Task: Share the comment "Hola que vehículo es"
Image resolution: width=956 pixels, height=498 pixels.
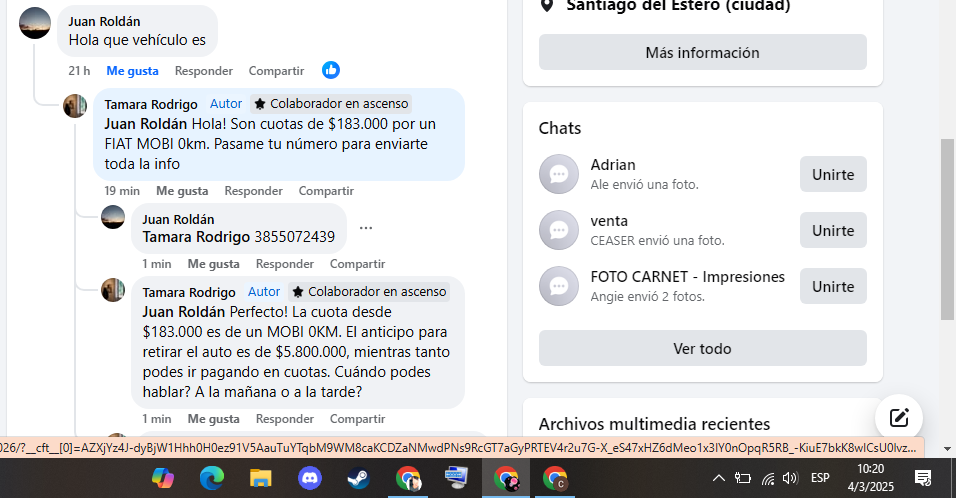Action: (x=276, y=71)
